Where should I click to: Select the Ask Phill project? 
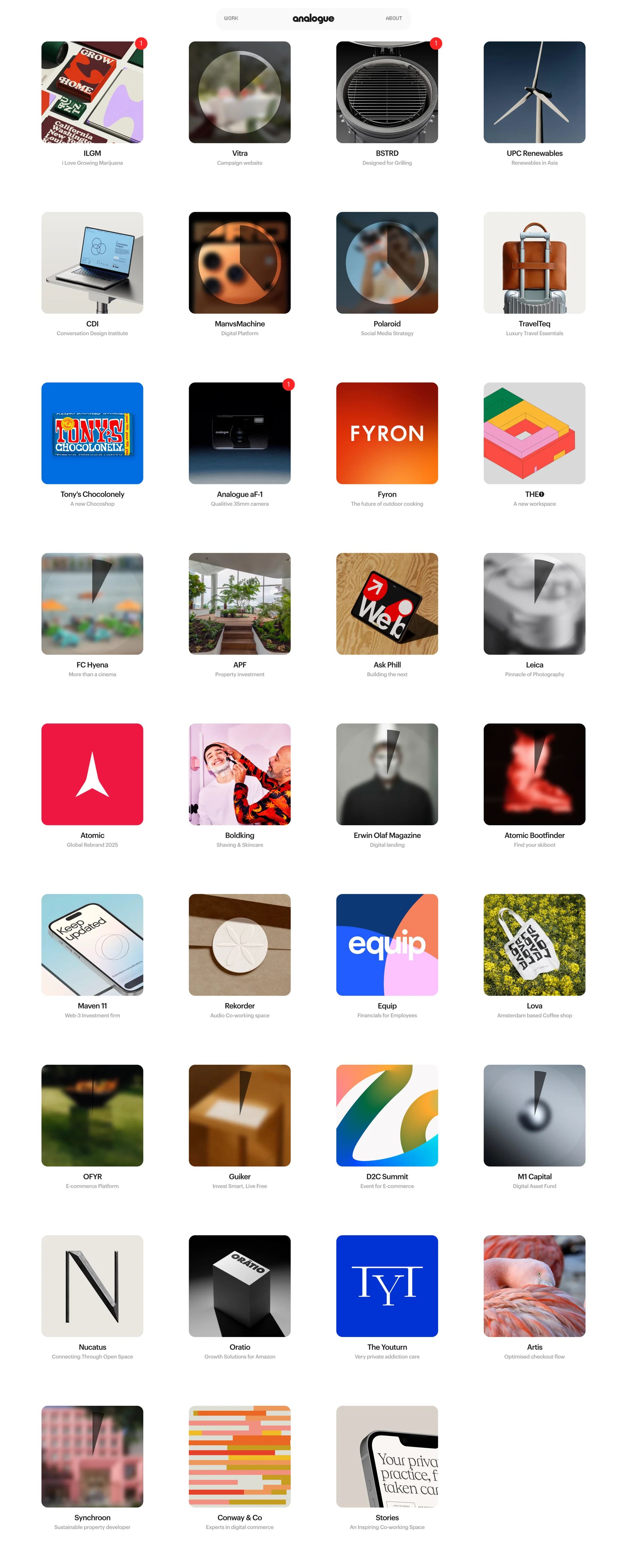[x=387, y=604]
